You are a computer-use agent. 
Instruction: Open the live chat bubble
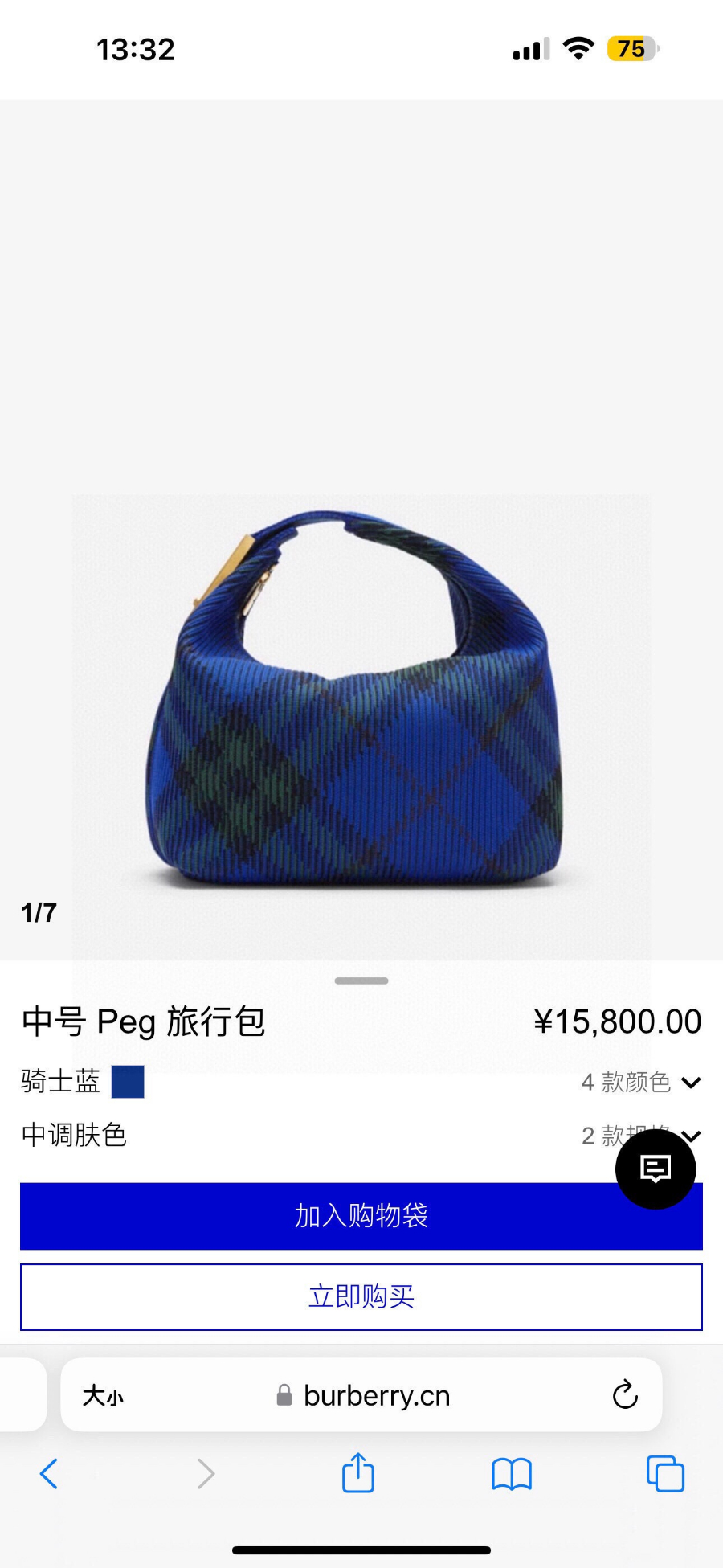pos(655,1169)
